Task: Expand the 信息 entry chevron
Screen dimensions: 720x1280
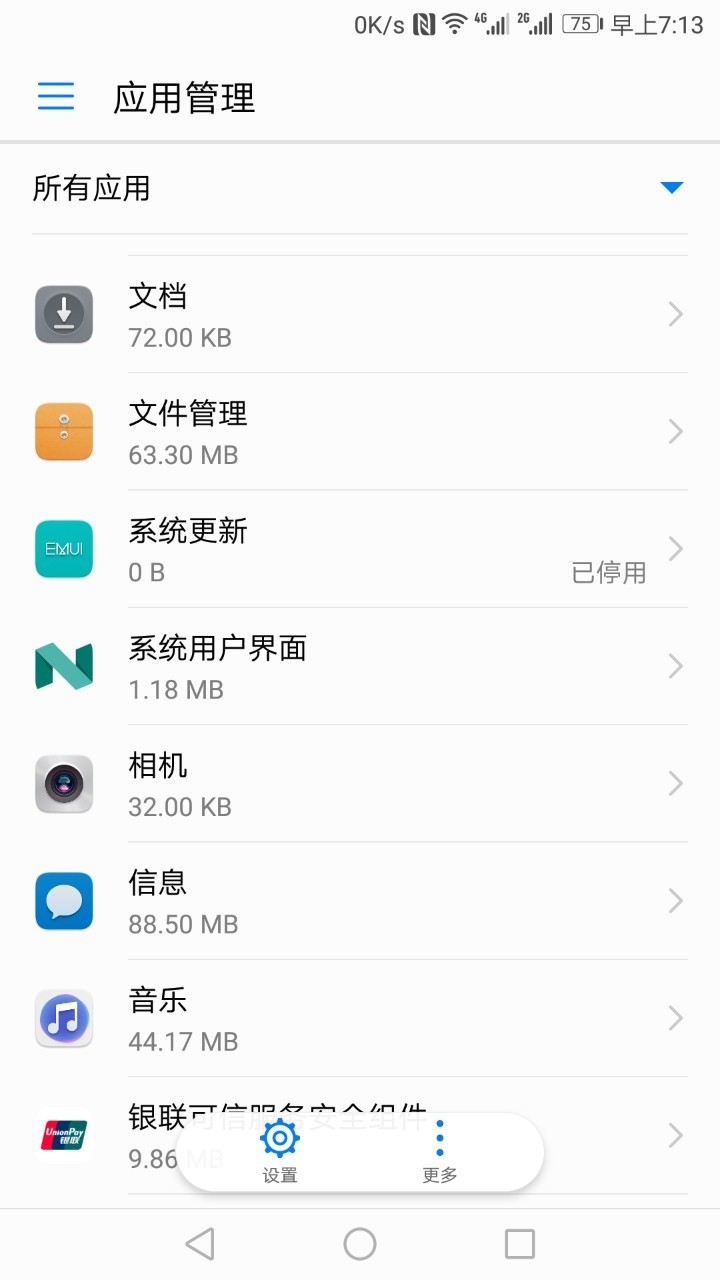Action: point(675,901)
